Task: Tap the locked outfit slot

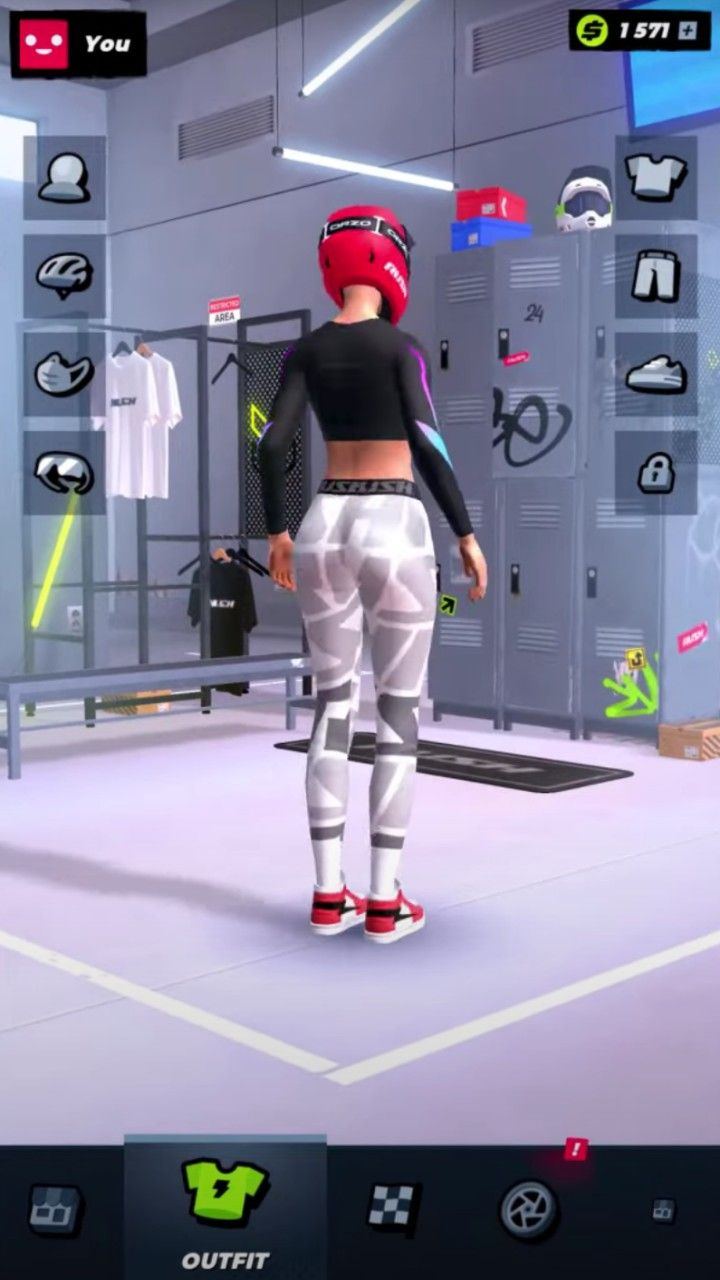Action: click(655, 472)
